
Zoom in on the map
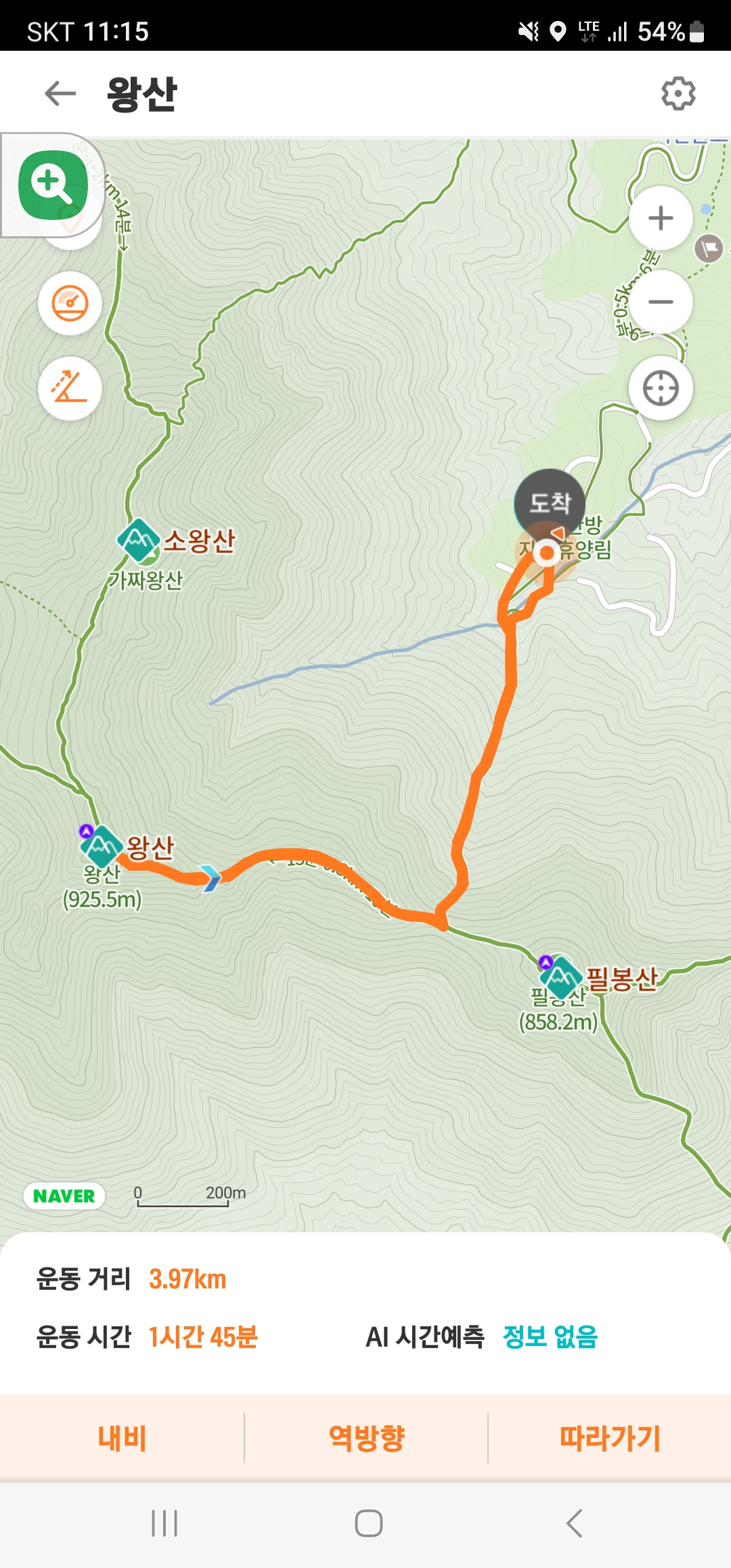point(661,218)
